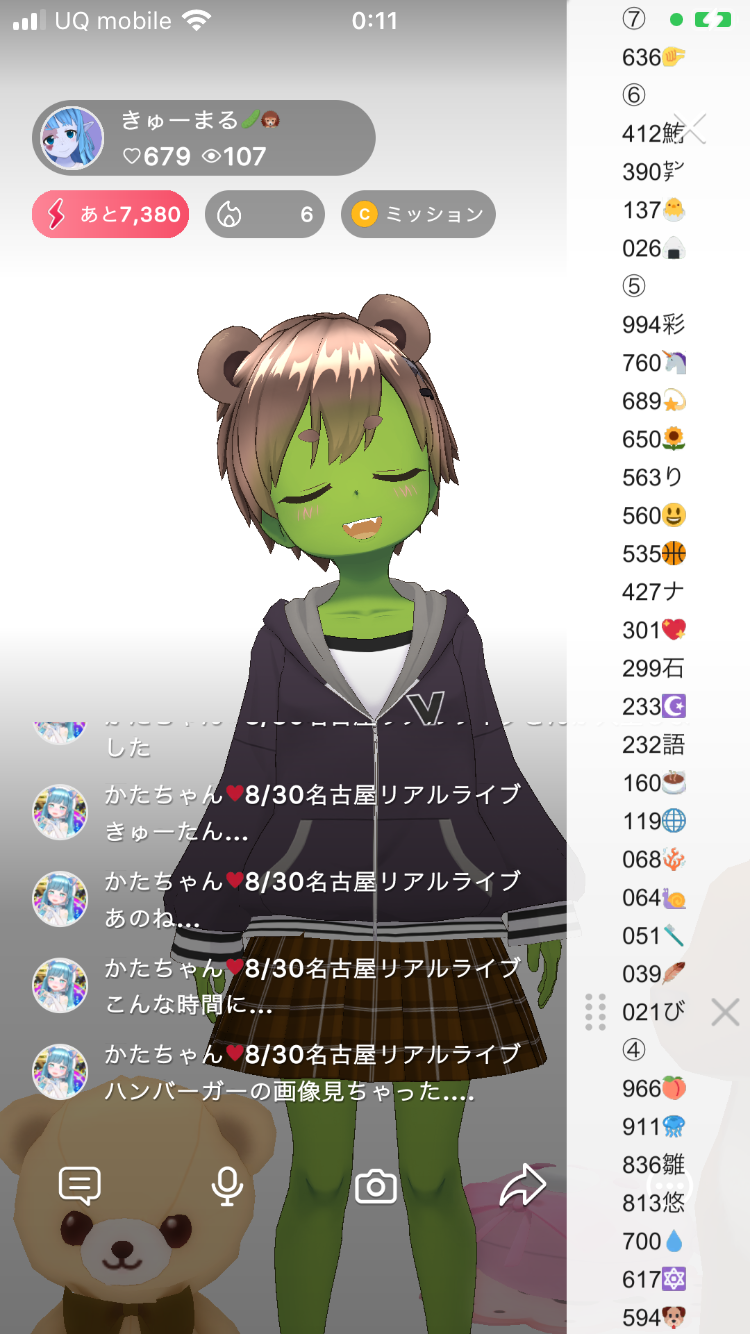Screen dimensions: 750x1334
Task: Tap the microphone icon
Action: (x=228, y=1186)
